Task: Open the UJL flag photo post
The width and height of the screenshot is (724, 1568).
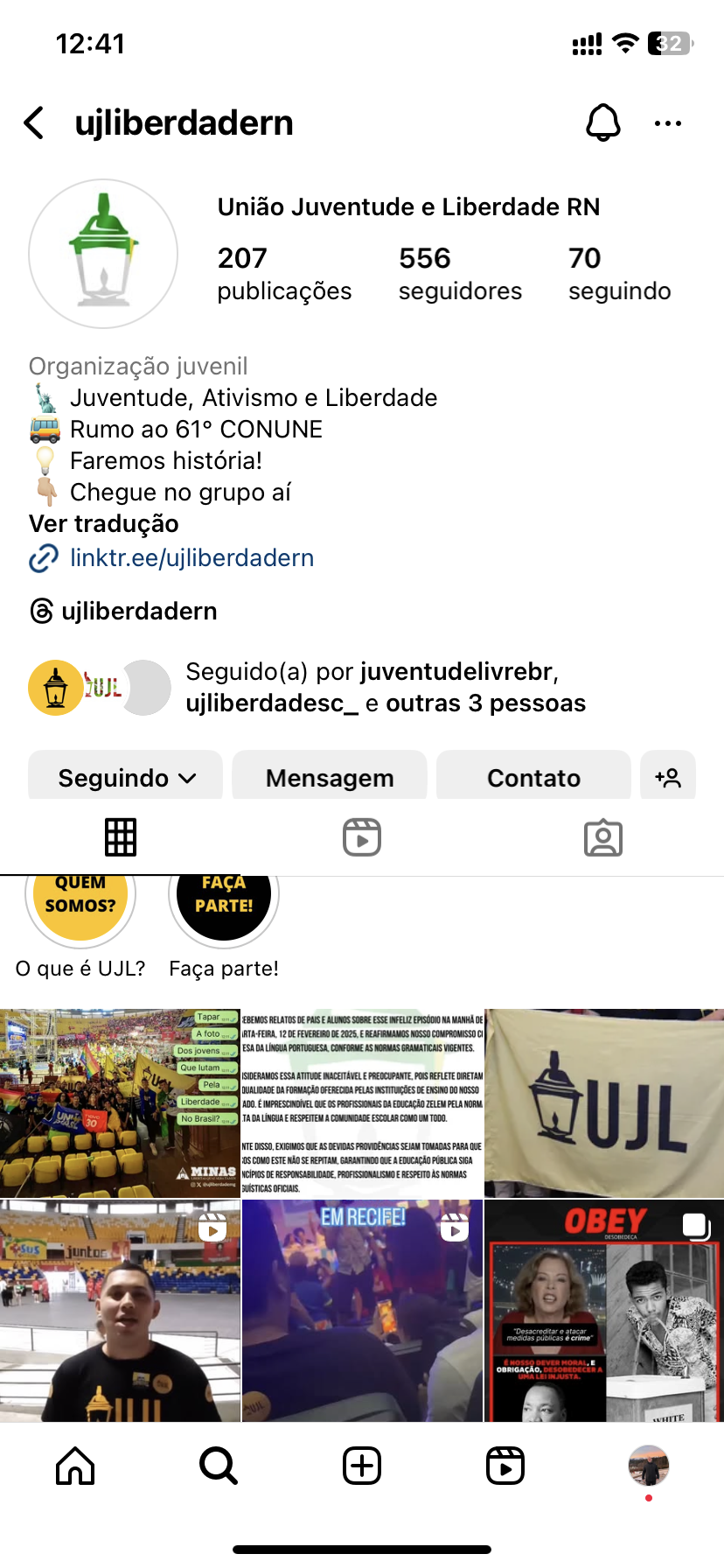Action: 604,1103
